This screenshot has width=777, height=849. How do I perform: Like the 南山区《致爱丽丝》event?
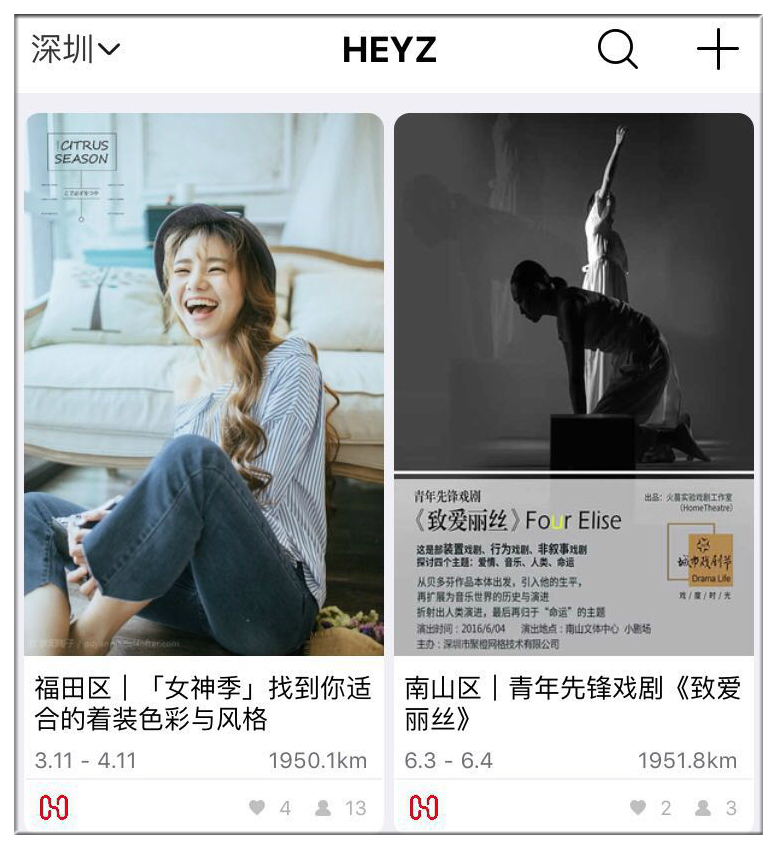click(x=638, y=808)
